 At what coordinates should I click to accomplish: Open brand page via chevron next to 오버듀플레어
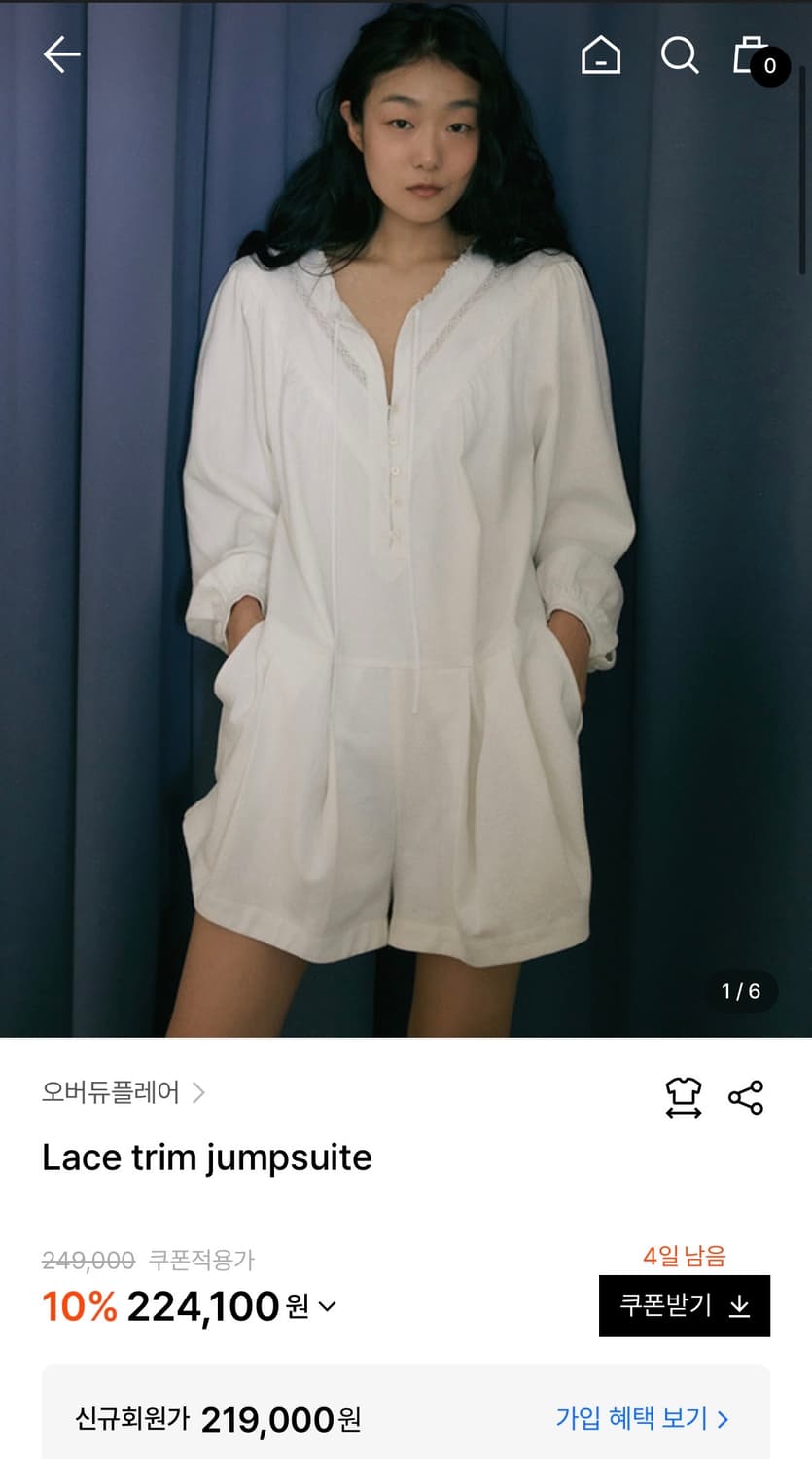click(200, 1093)
